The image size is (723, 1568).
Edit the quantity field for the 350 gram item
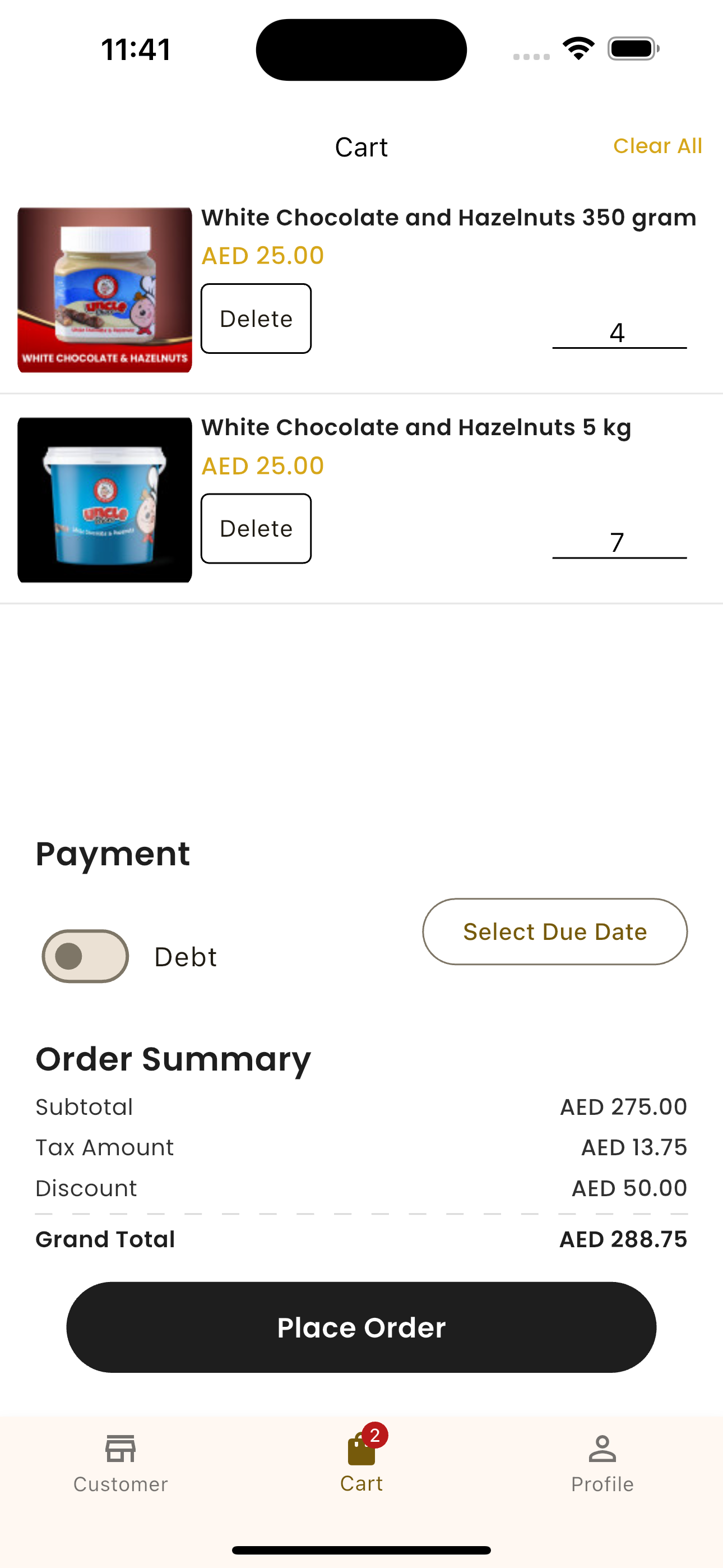[619, 332]
